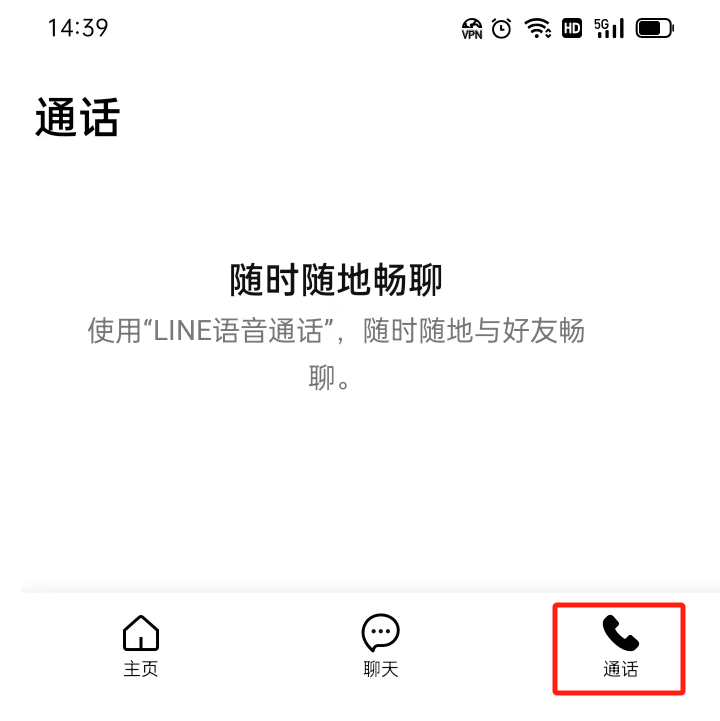
Task: Tap the 5G cellular signal icon
Action: pos(606,27)
